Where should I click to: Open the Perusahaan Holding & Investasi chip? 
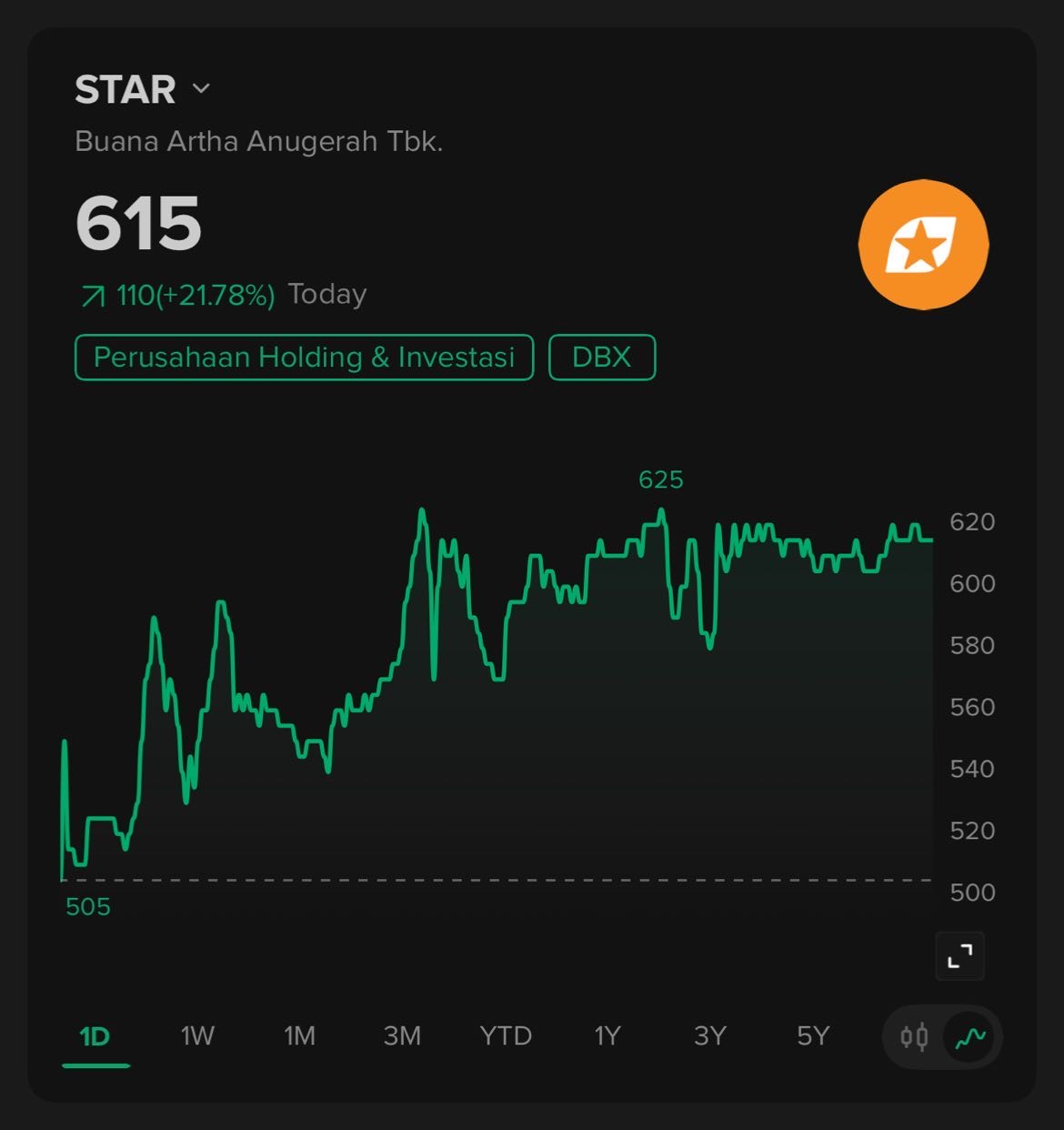coord(304,357)
